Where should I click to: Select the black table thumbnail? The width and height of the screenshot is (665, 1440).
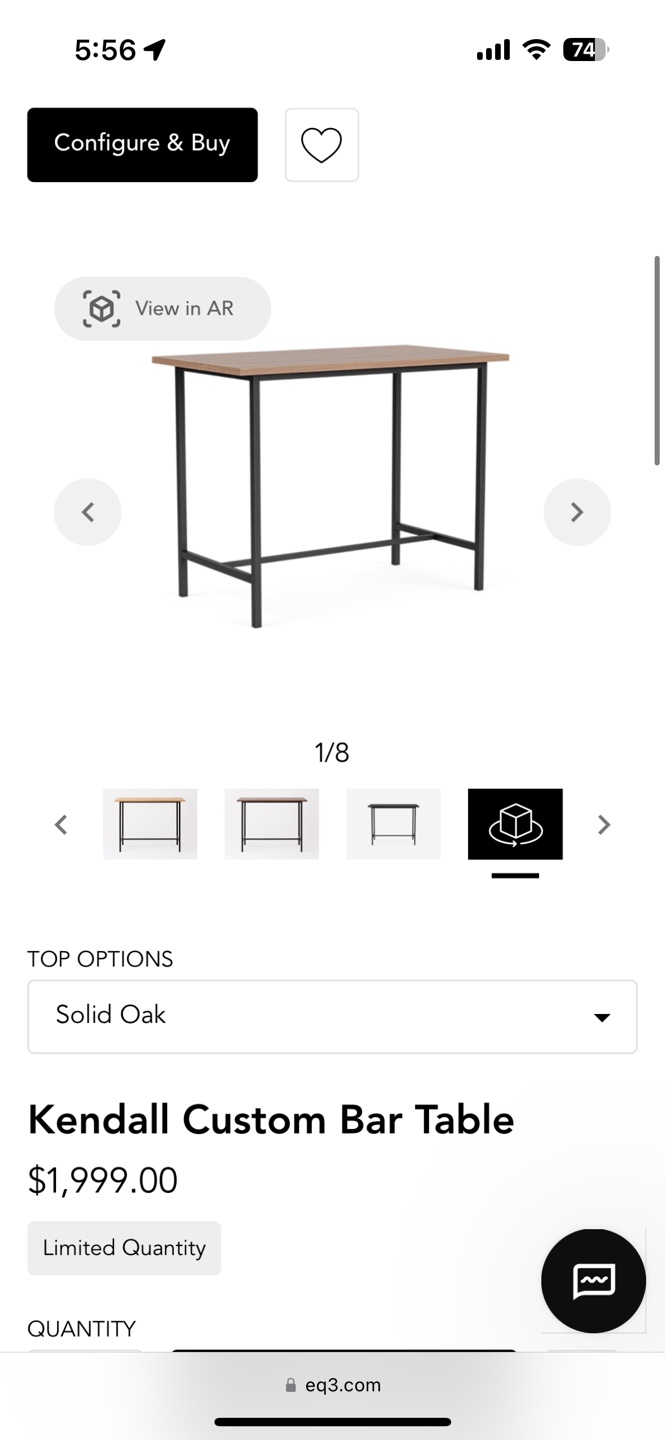pos(393,824)
